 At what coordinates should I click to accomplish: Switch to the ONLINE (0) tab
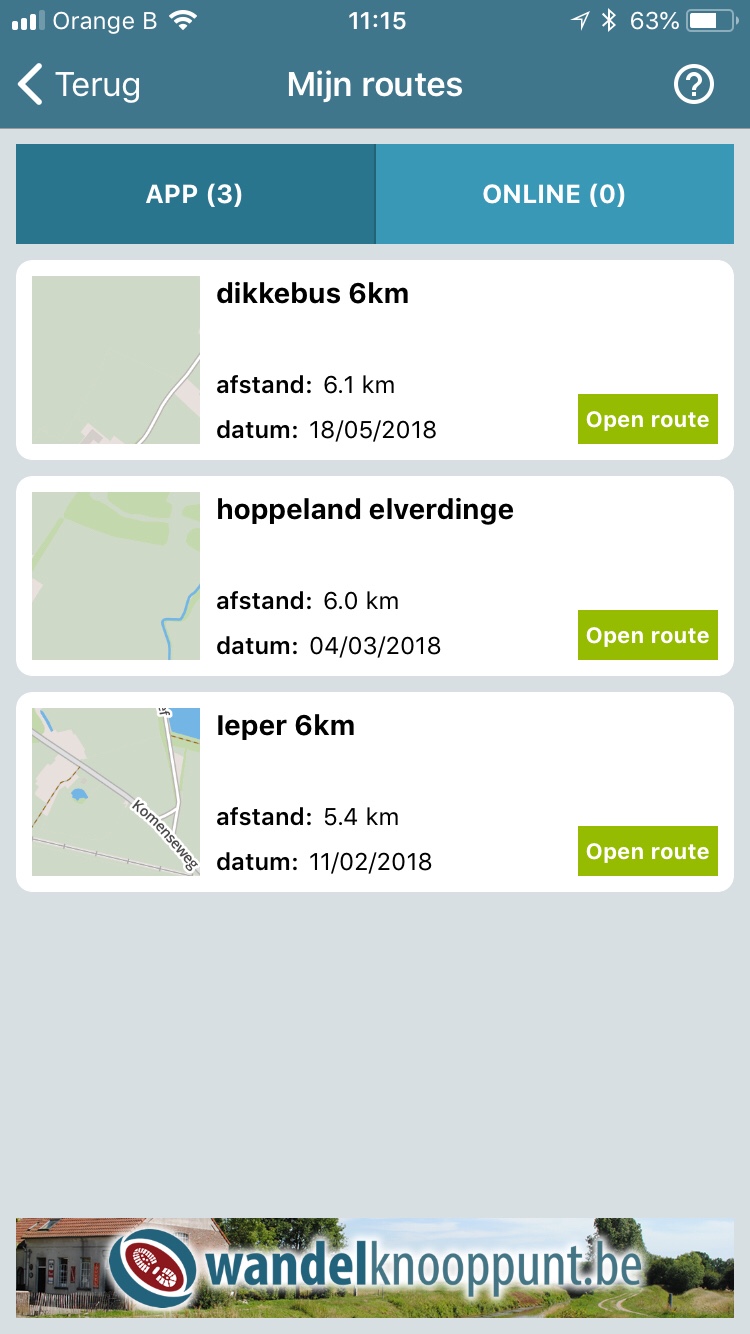coord(554,194)
